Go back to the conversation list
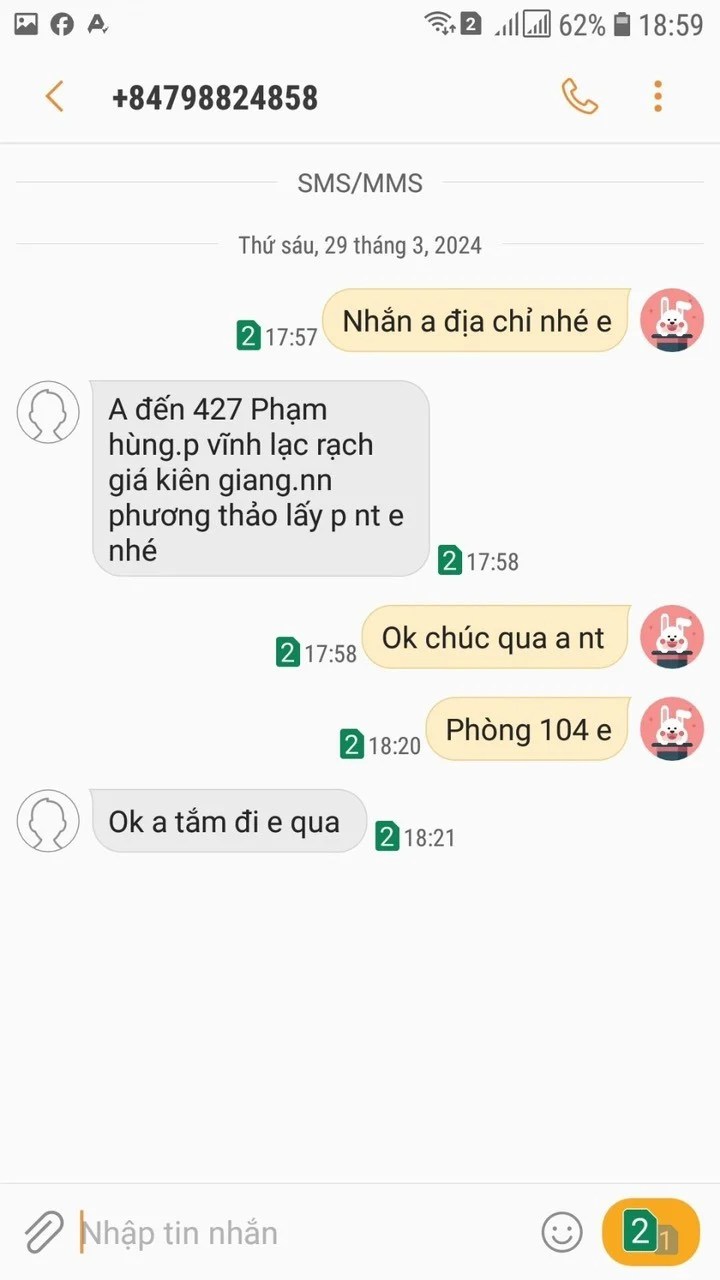The height and width of the screenshot is (1280, 720). coord(55,97)
